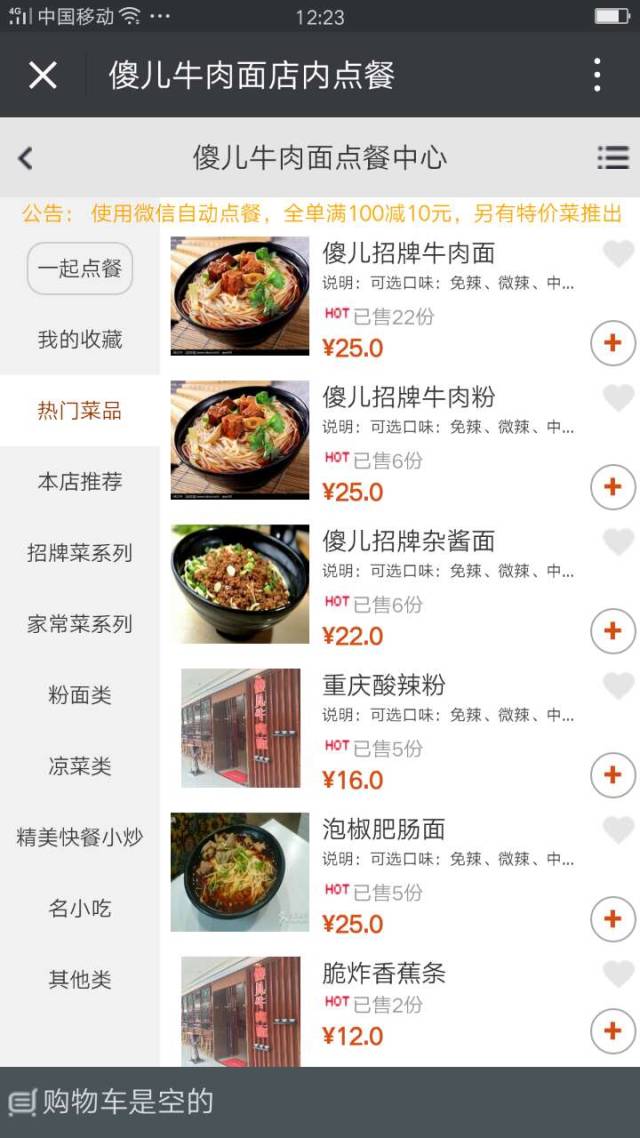Open the 凉菜类 category
The image size is (640, 1138).
click(x=80, y=766)
